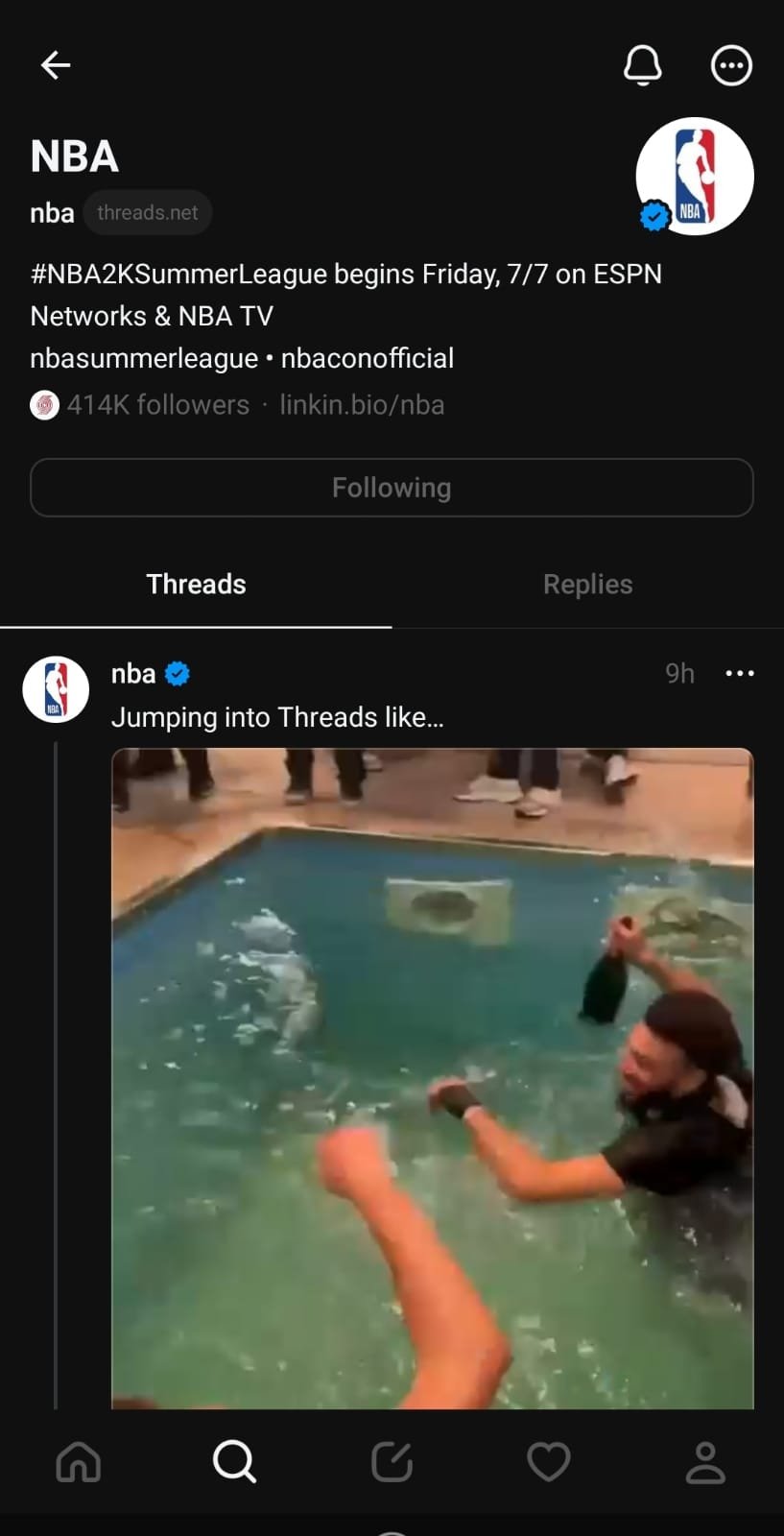Viewport: 784px width, 1536px height.
Task: Open the linkin.bio/nba link
Action: pos(362,405)
